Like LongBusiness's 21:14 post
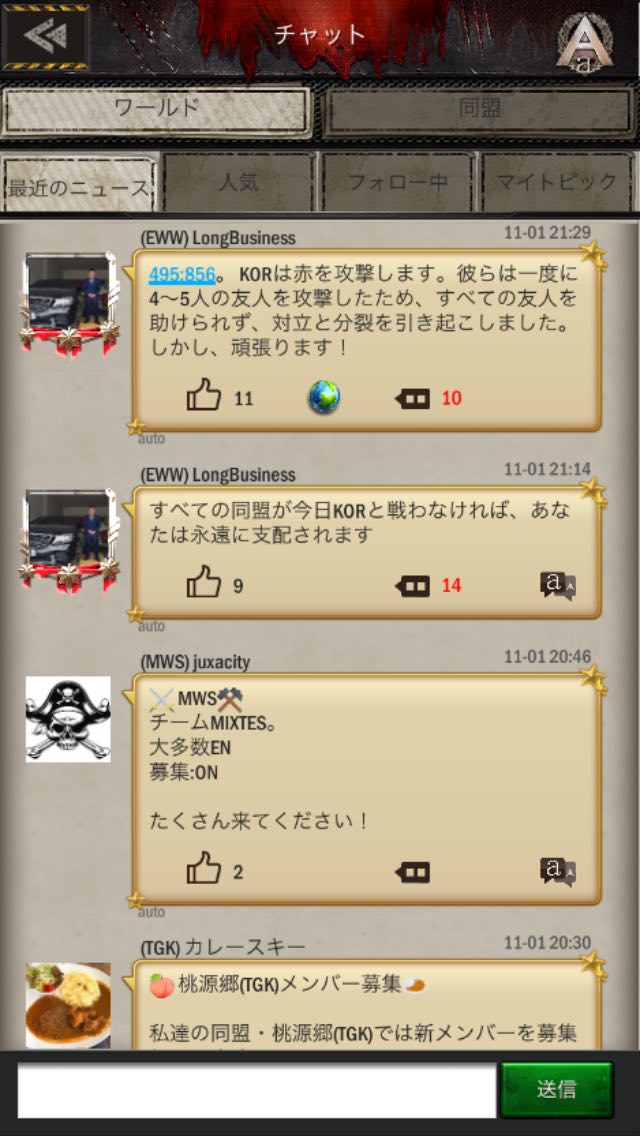The height and width of the screenshot is (1136, 640). 204,584
